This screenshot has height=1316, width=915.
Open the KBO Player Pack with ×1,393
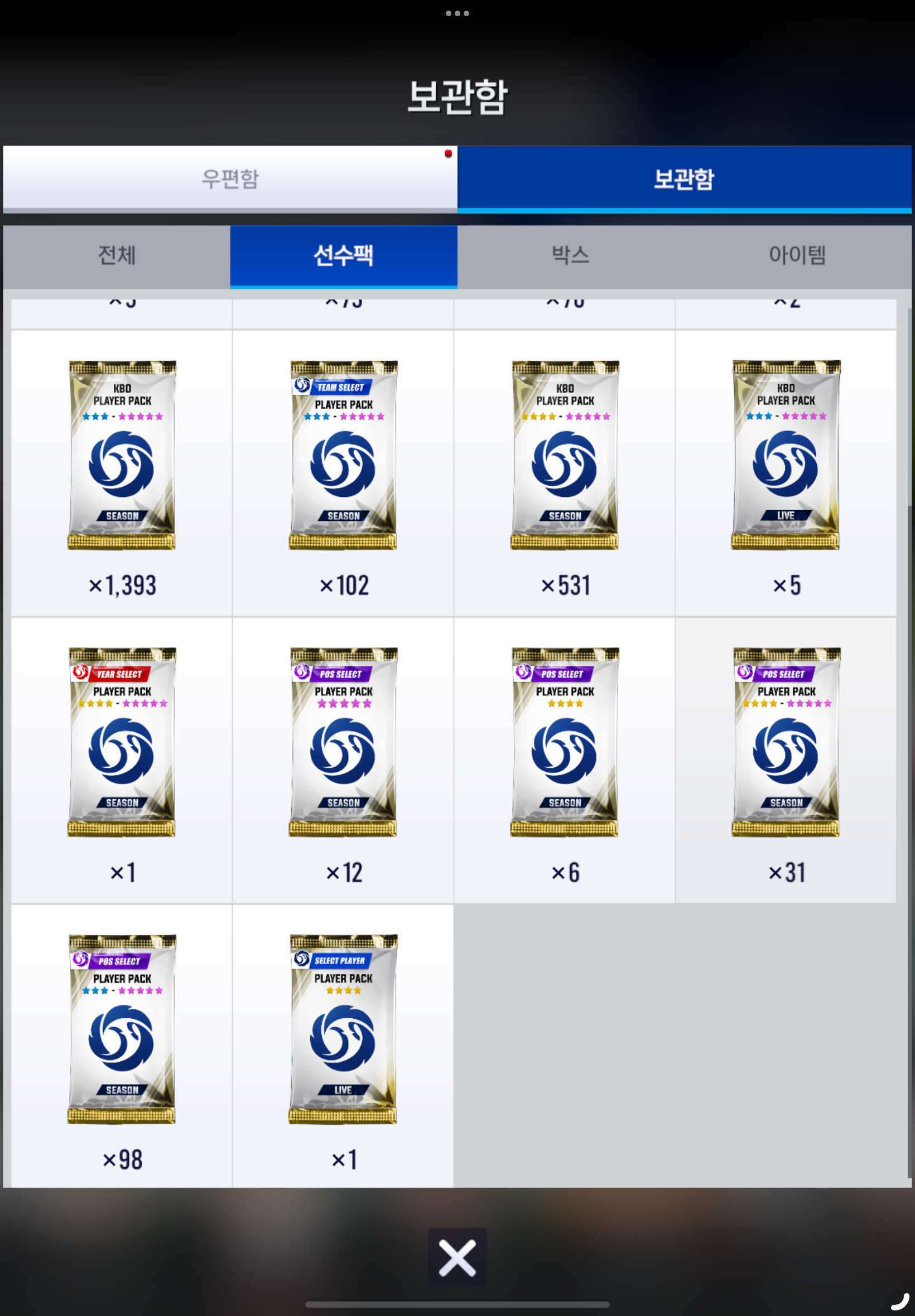(x=122, y=455)
